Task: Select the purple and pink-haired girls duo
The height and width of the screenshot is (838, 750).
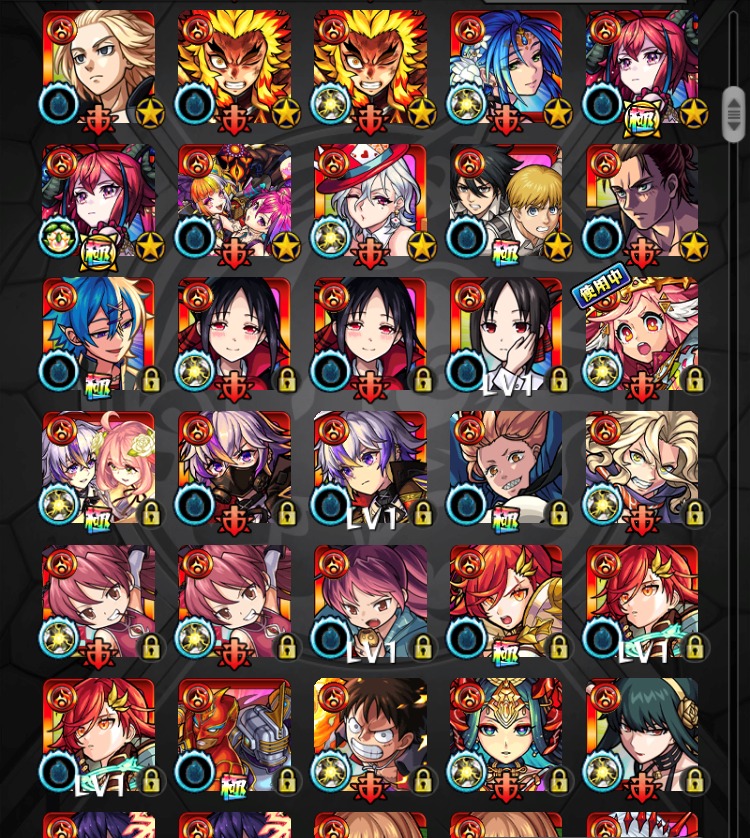Action: click(98, 468)
